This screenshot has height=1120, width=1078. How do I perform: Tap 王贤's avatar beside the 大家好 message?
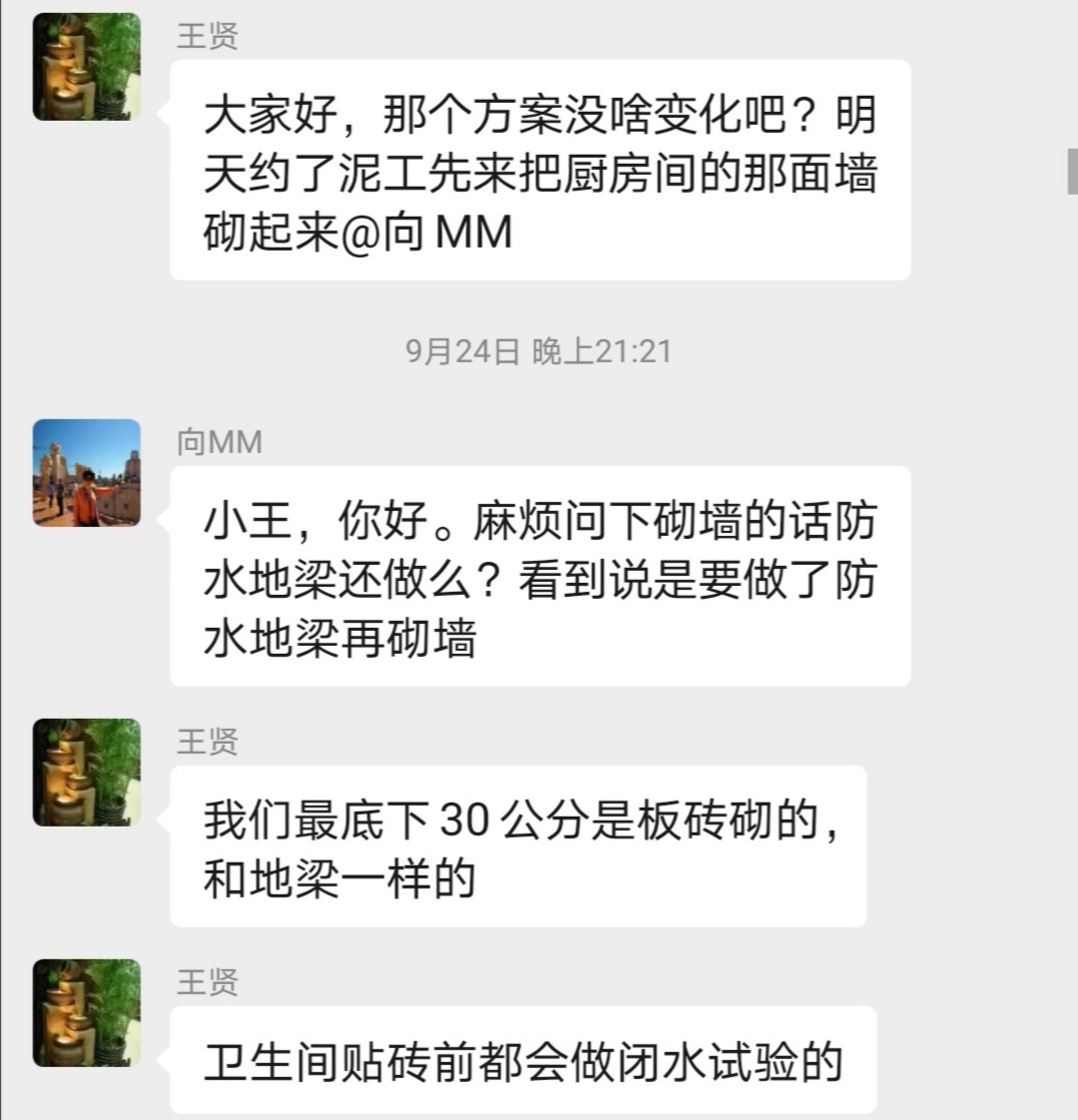point(87,67)
